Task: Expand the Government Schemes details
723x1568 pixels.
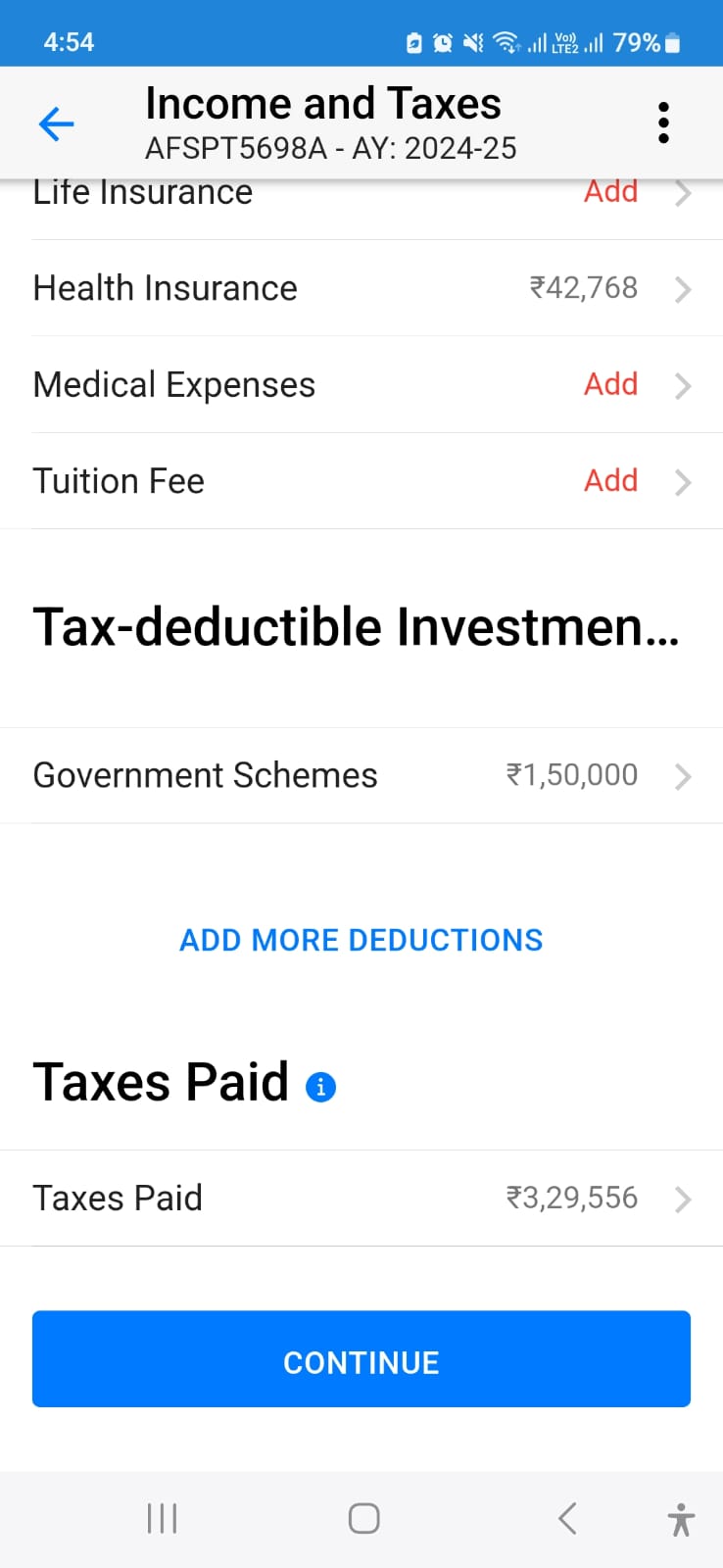Action: pos(683,775)
